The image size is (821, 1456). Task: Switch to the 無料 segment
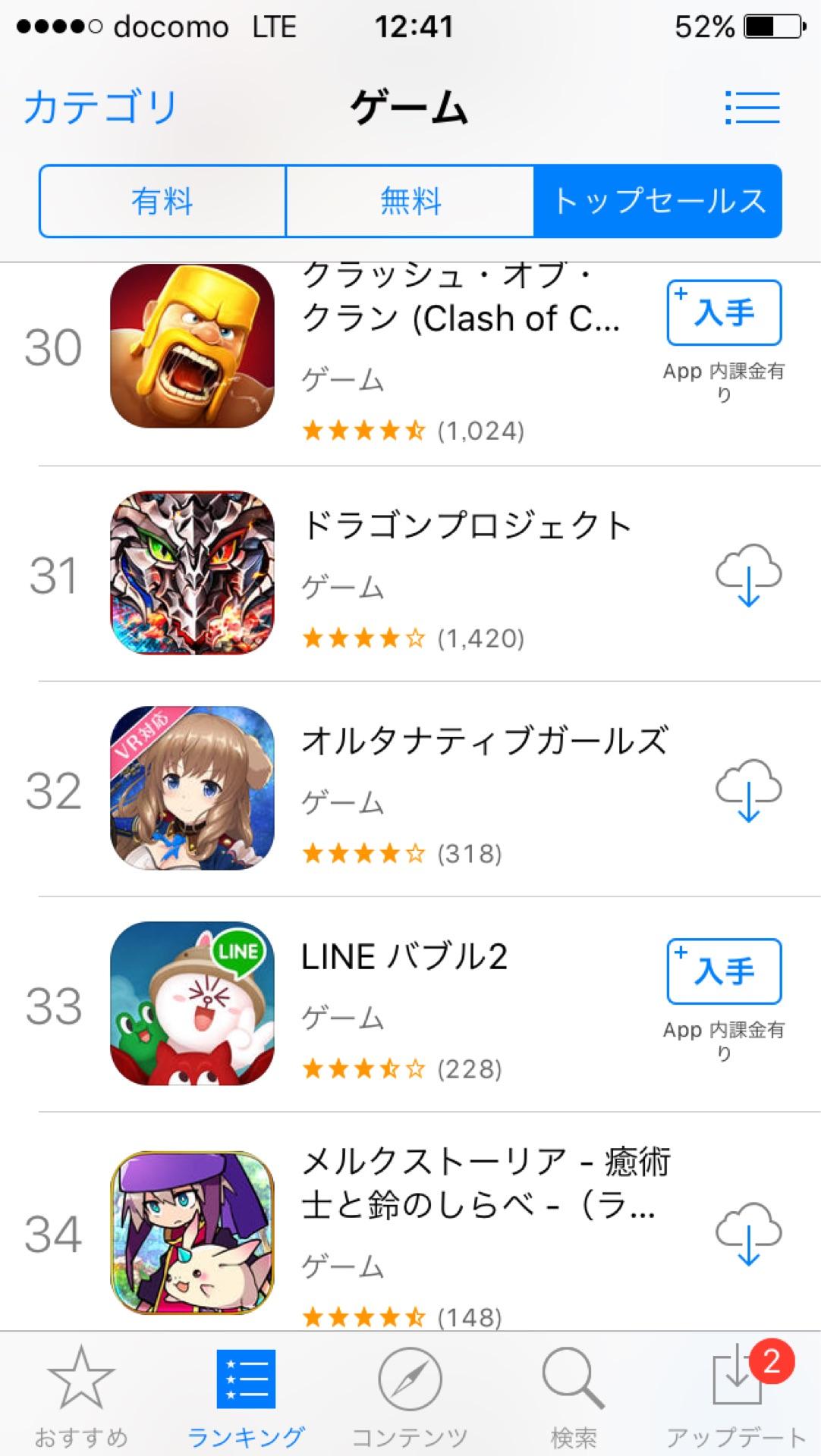click(410, 201)
